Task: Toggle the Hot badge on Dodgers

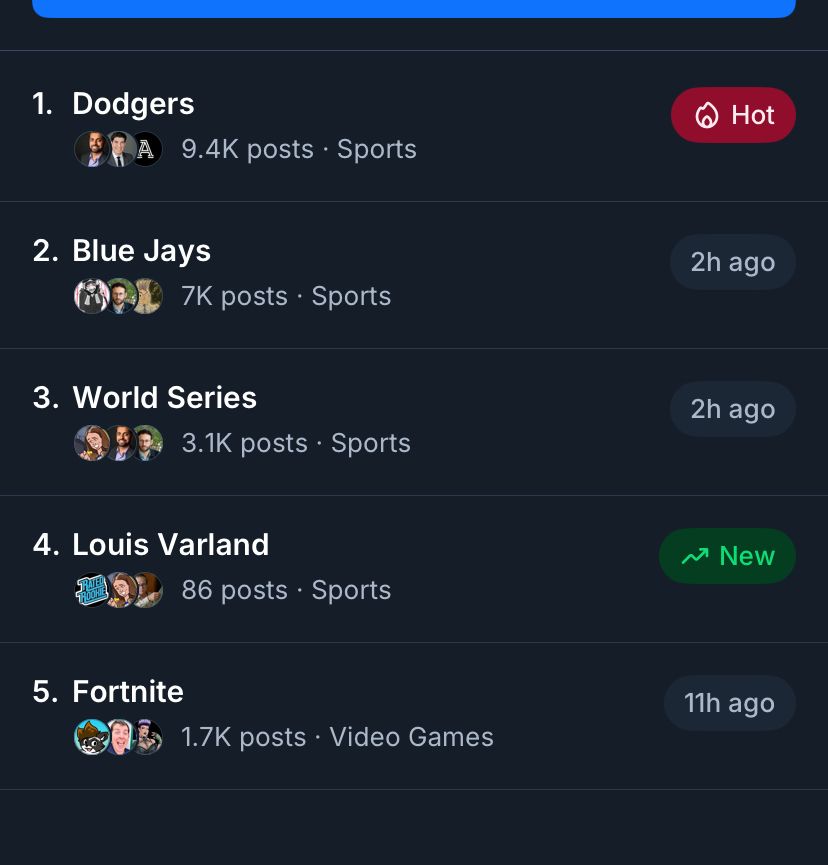Action: pos(733,115)
